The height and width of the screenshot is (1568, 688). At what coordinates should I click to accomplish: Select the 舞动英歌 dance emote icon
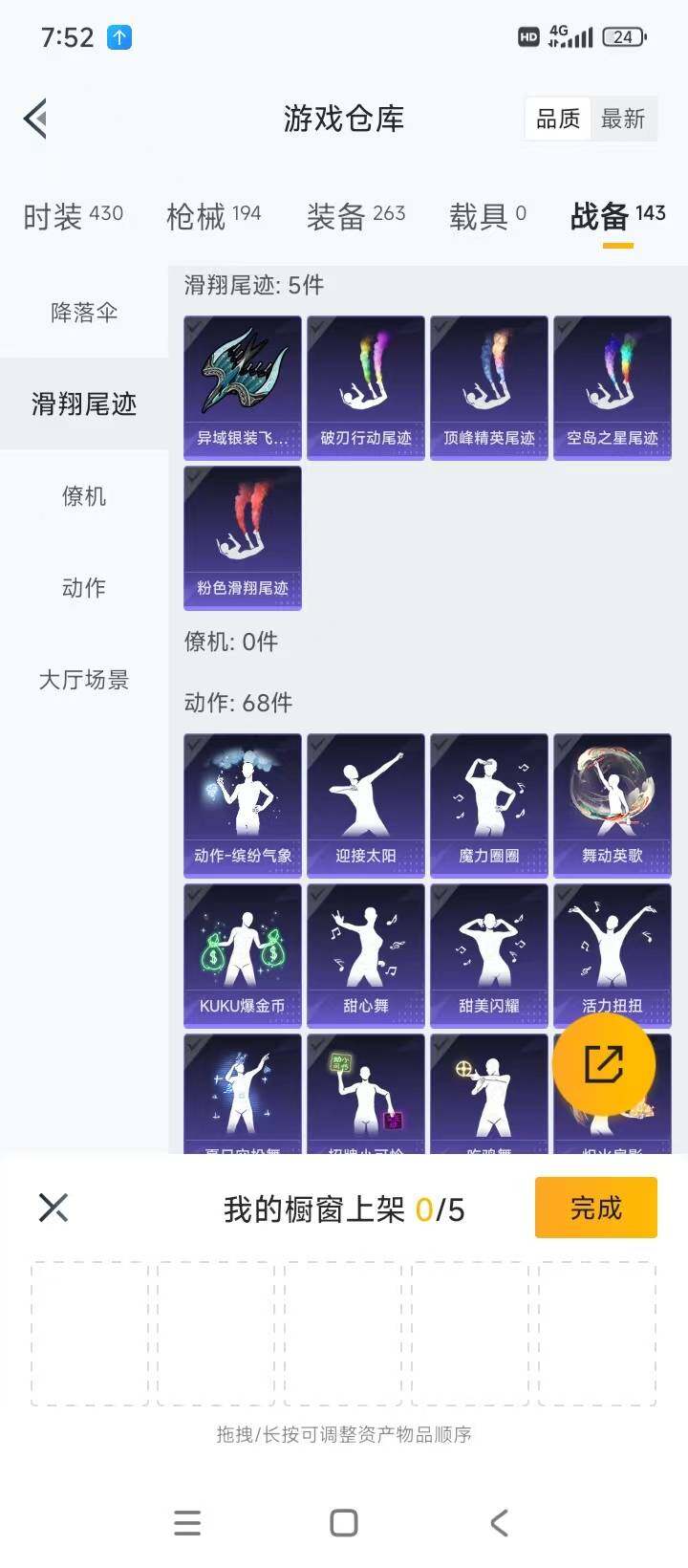(x=613, y=803)
